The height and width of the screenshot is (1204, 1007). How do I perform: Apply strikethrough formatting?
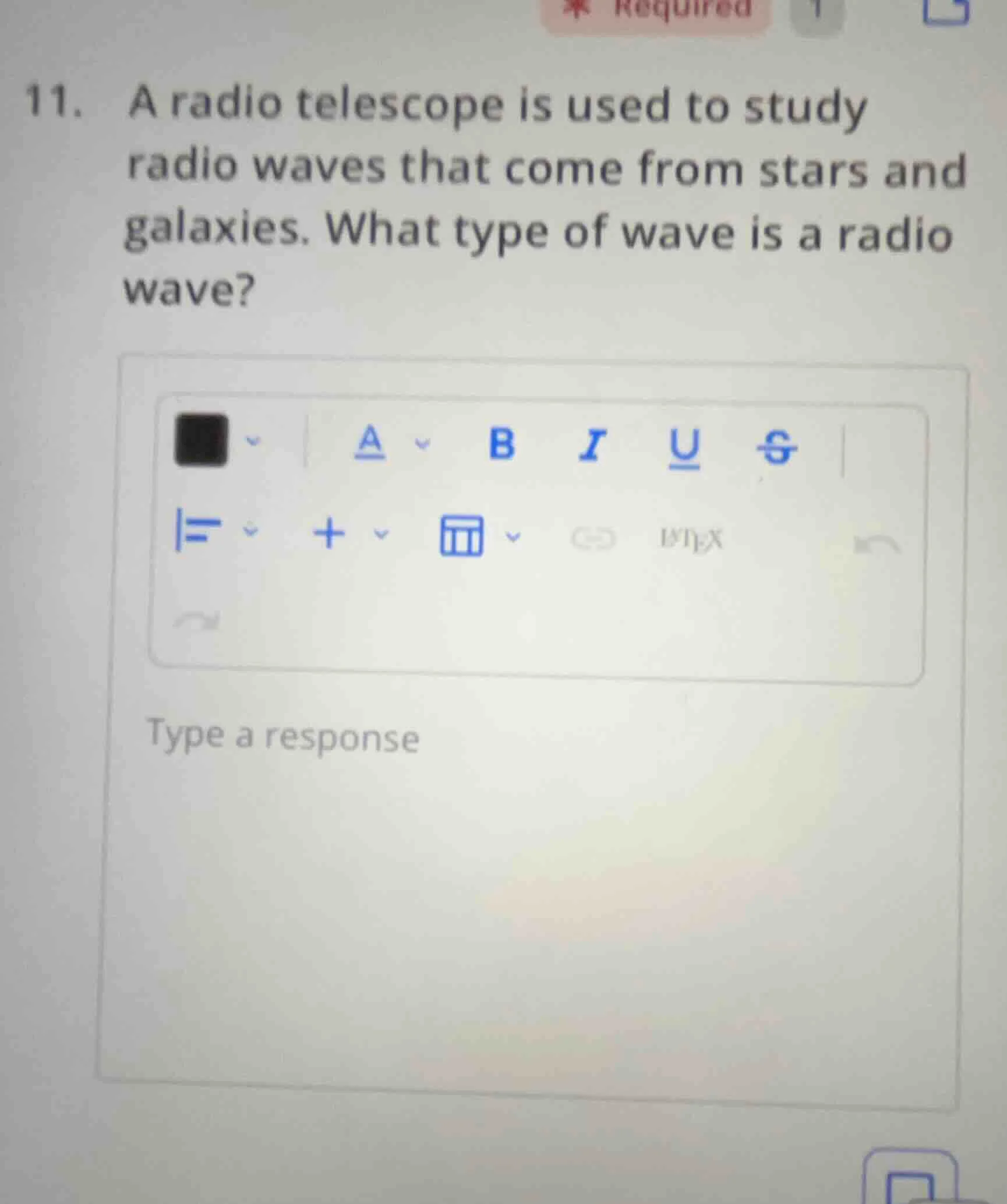tap(776, 448)
